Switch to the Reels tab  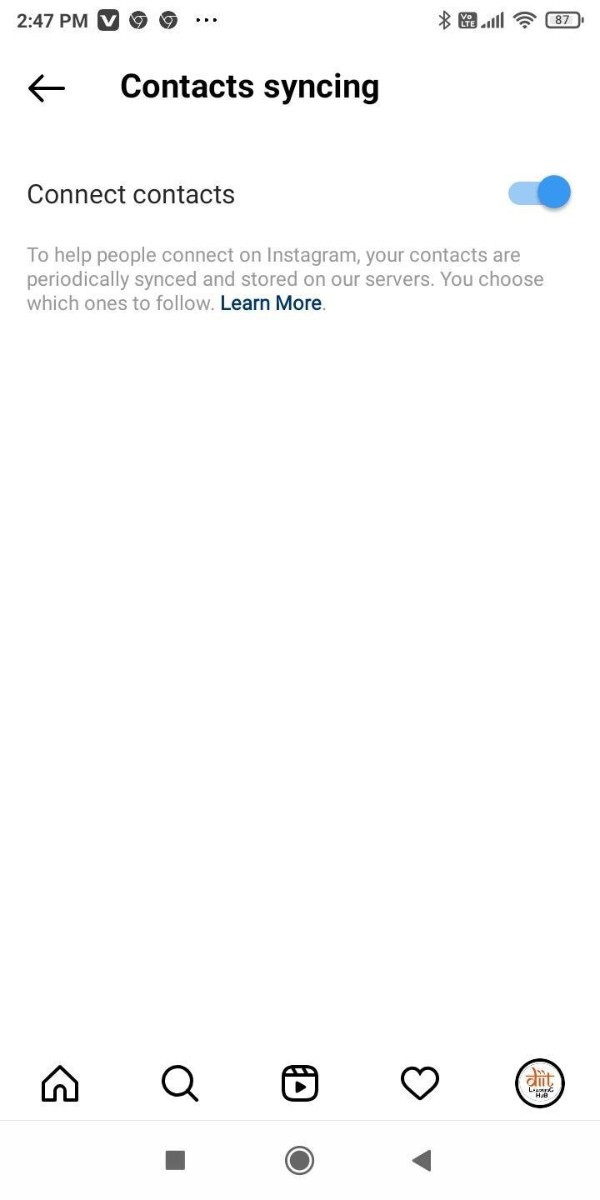300,1083
